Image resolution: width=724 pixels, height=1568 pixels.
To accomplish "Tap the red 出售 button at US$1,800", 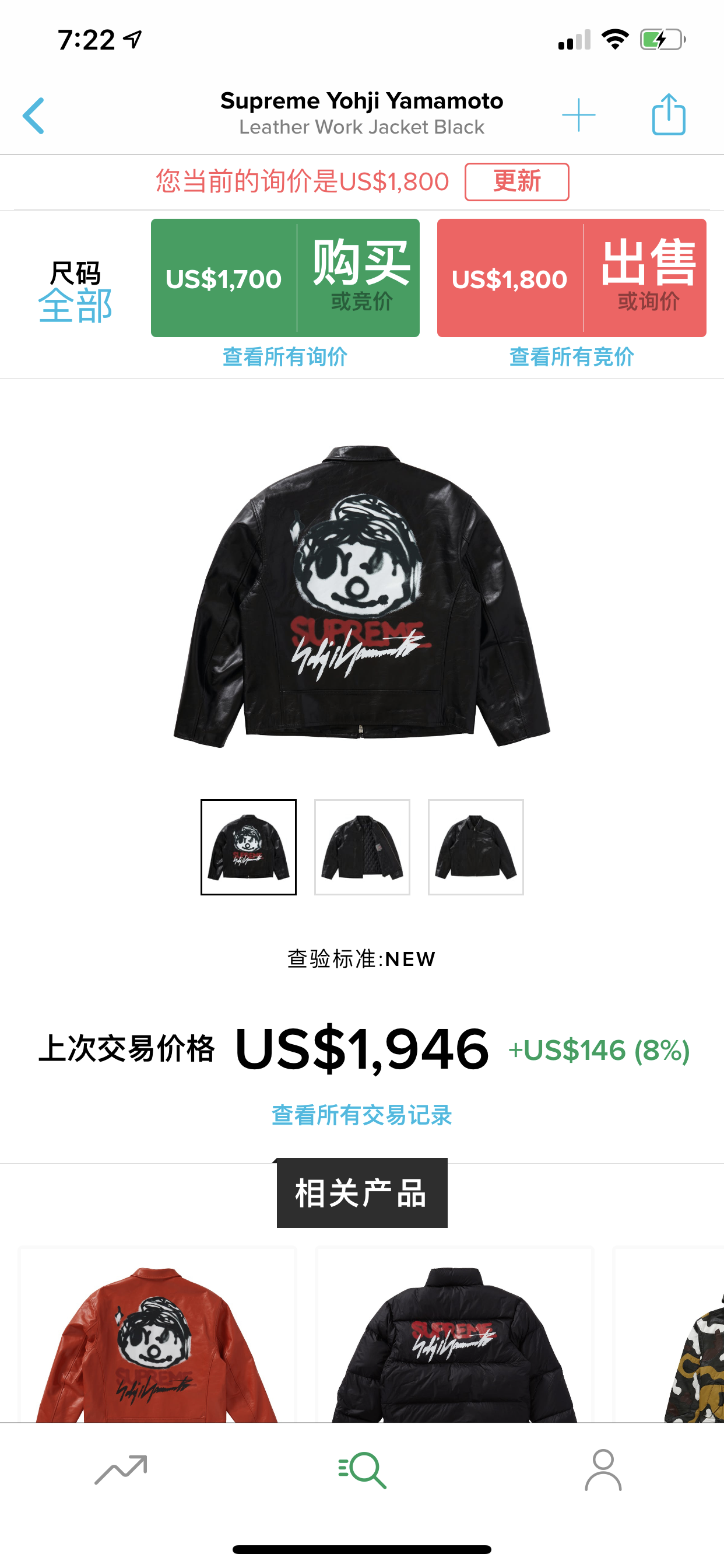I will point(571,278).
